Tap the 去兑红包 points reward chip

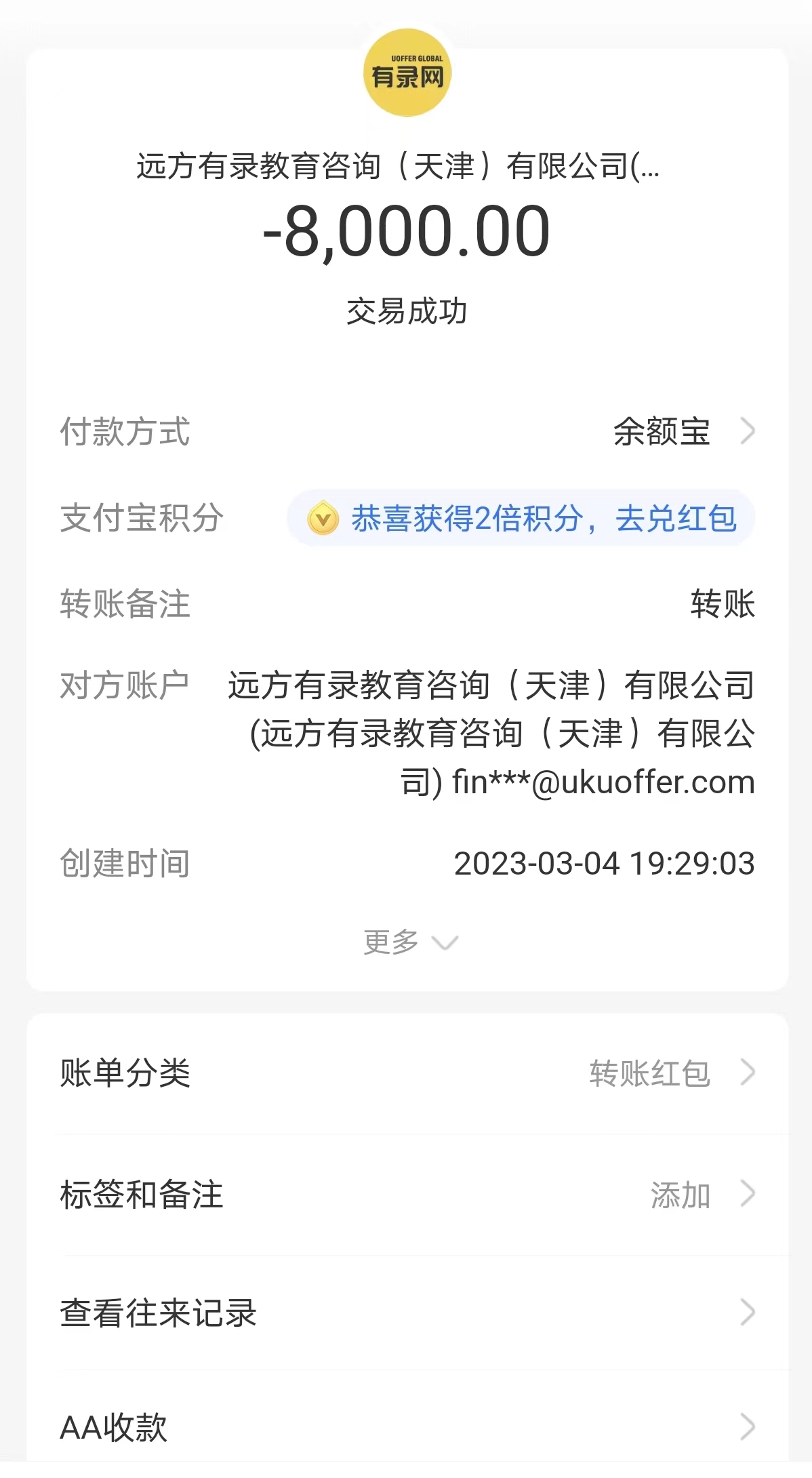521,519
